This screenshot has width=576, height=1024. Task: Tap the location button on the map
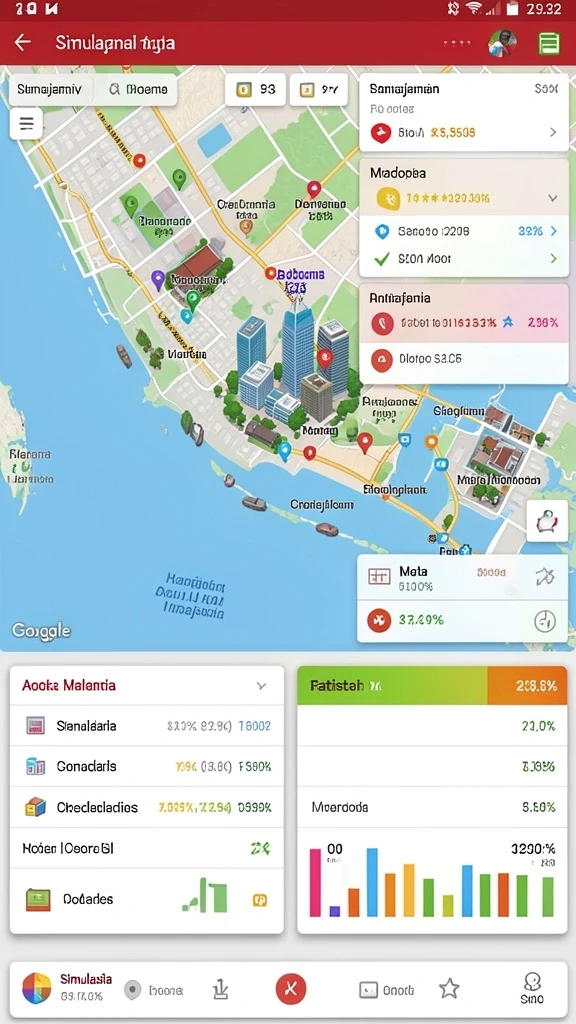coord(546,520)
